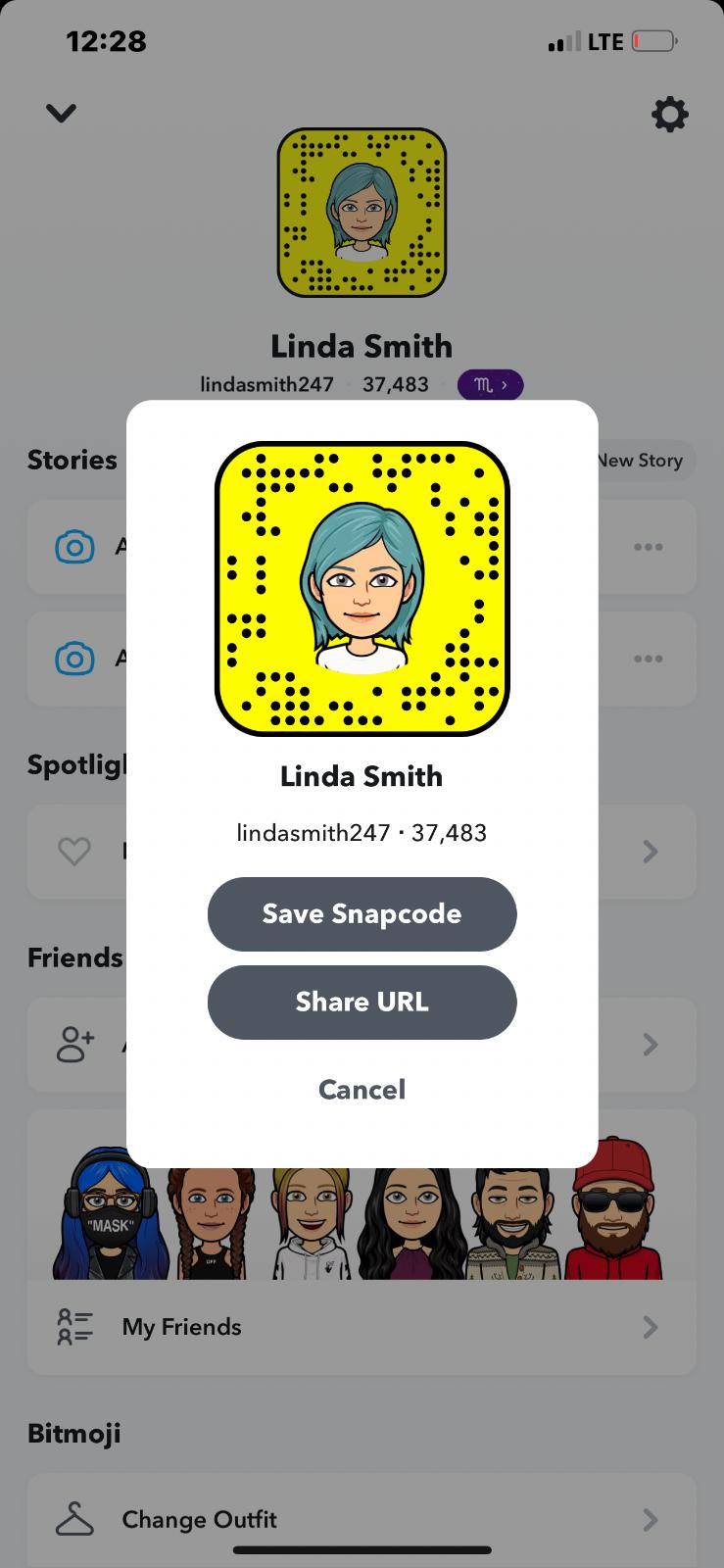Viewport: 724px width, 1568px height.
Task: Share the profile URL
Action: click(362, 1002)
